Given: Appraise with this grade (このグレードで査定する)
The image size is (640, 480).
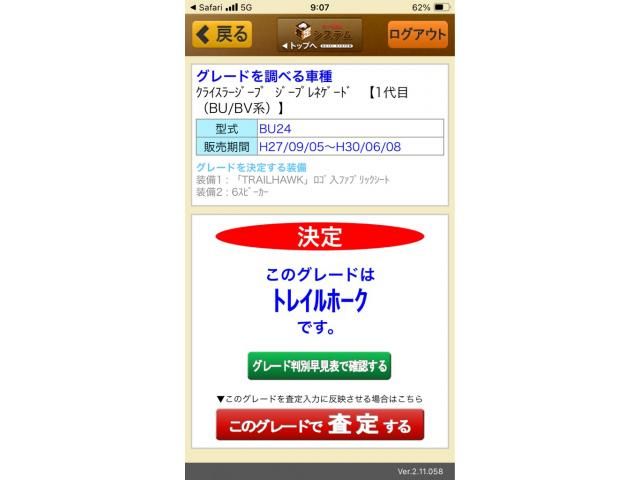Looking at the screenshot, I should point(319,426).
